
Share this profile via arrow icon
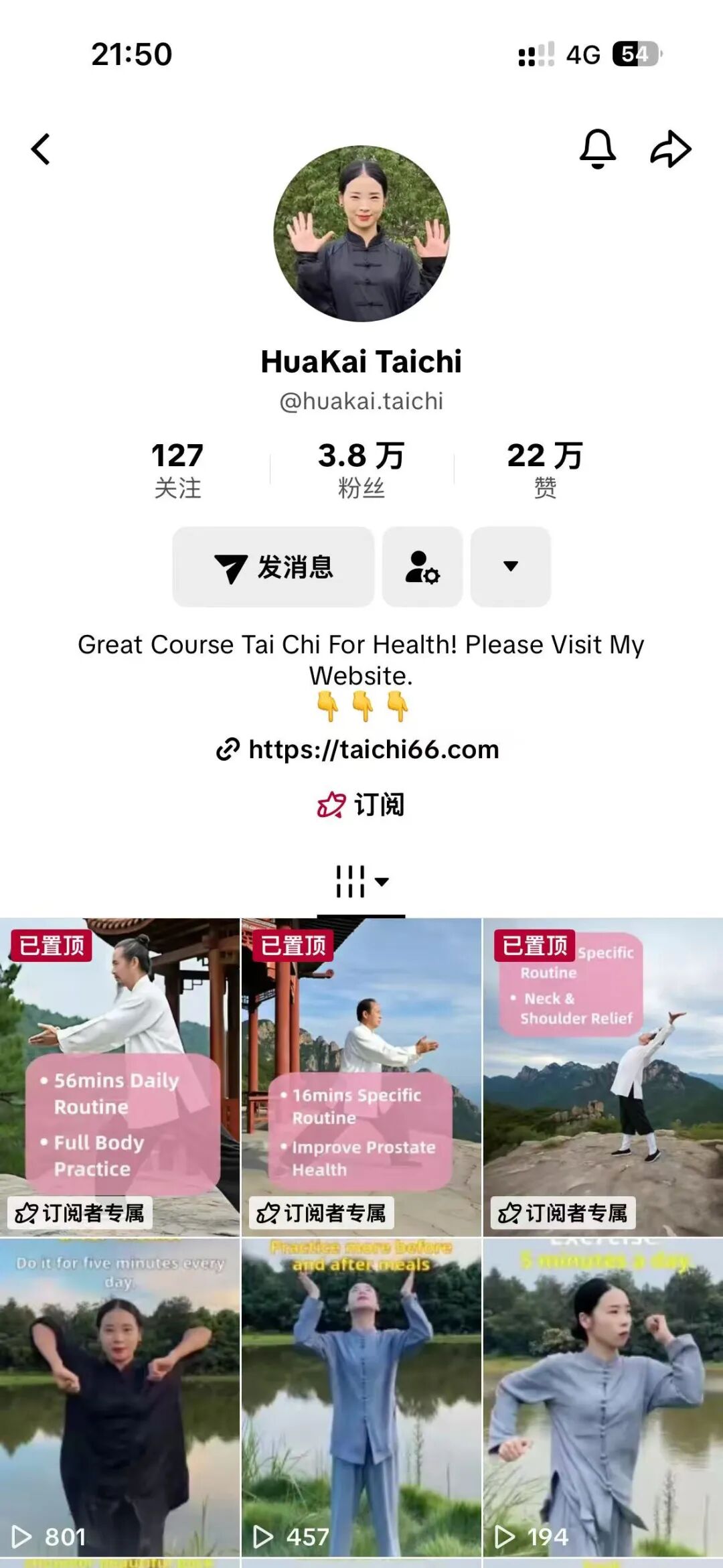670,149
